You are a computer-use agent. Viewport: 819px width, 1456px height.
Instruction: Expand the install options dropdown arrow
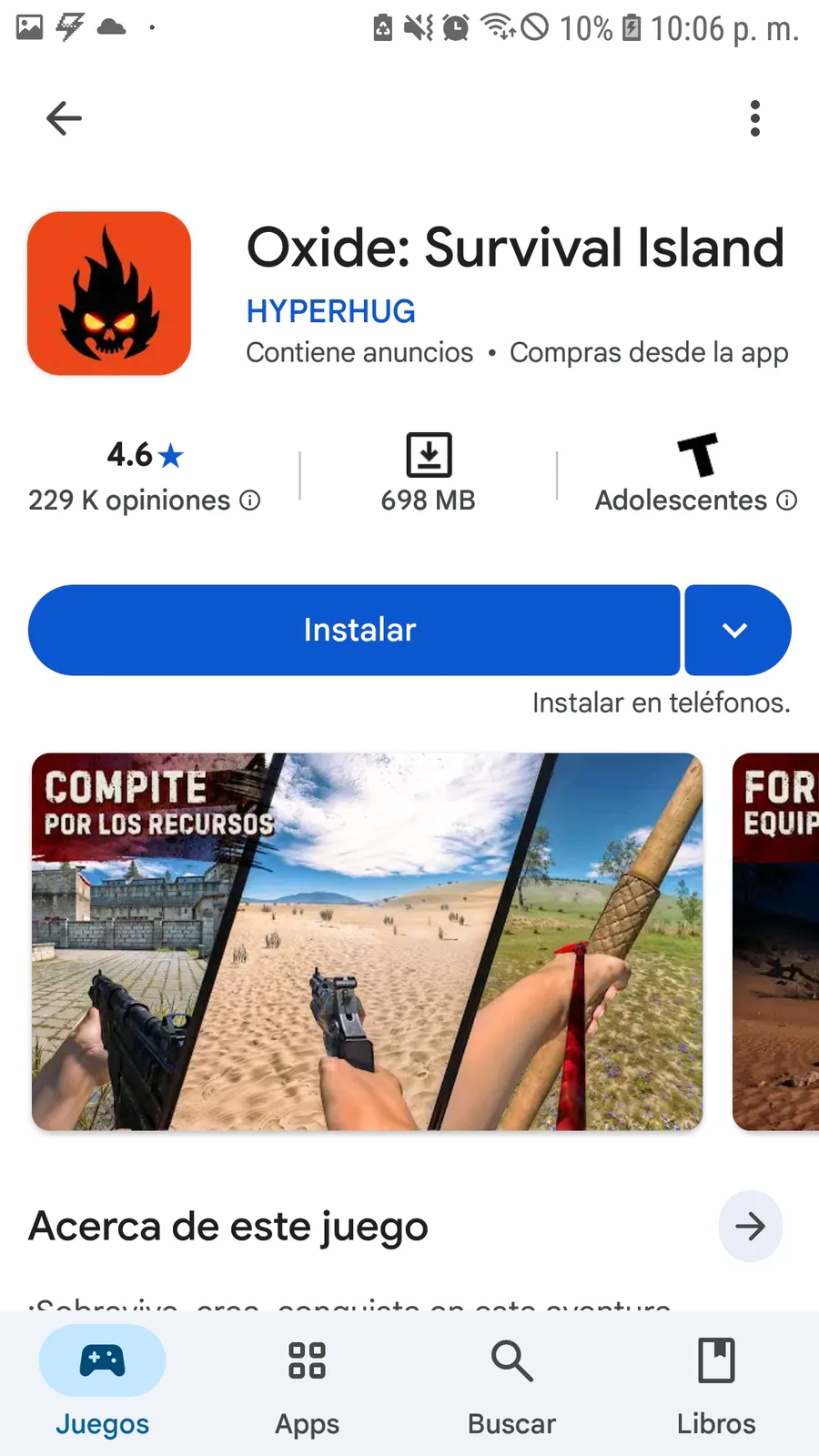point(737,630)
